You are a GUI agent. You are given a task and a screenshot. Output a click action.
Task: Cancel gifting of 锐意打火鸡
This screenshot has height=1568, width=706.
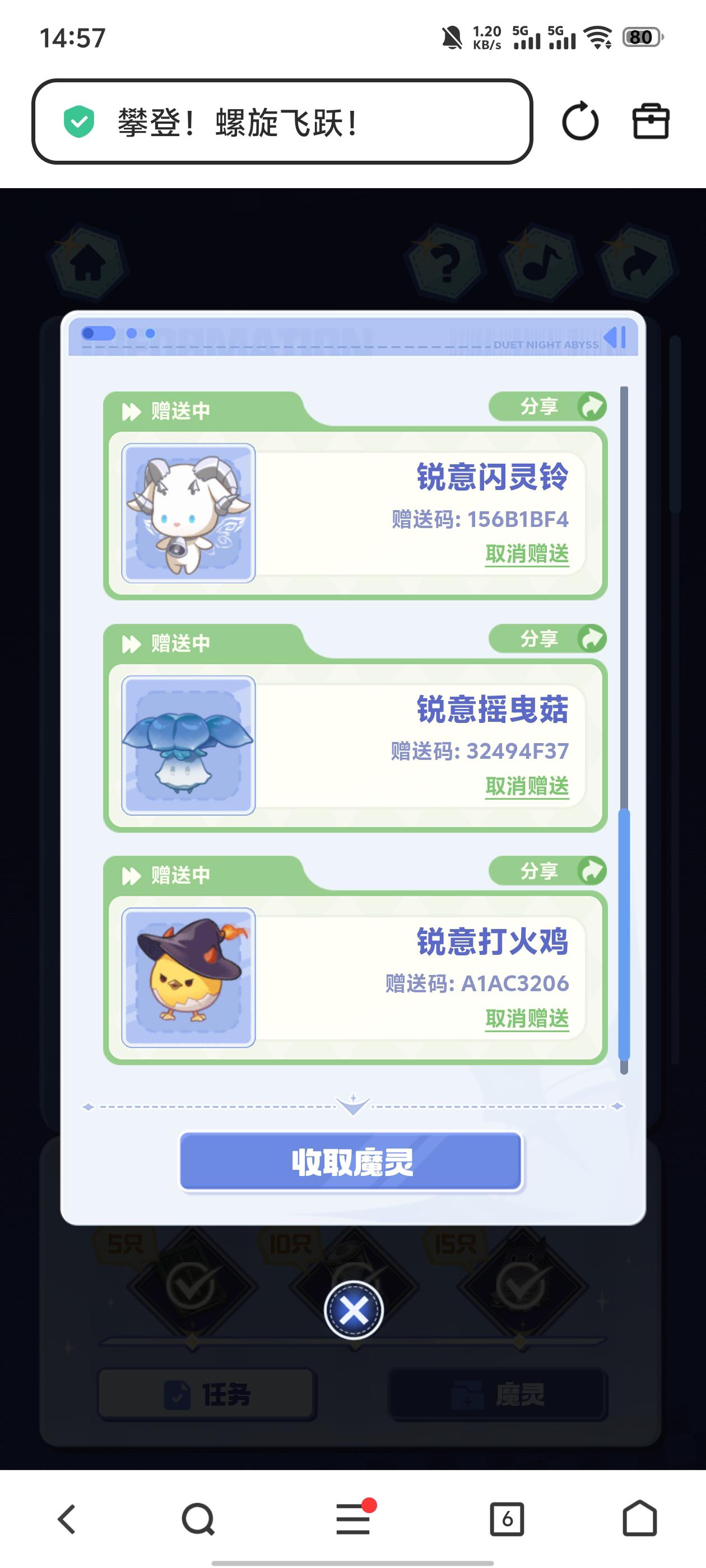coord(527,1018)
